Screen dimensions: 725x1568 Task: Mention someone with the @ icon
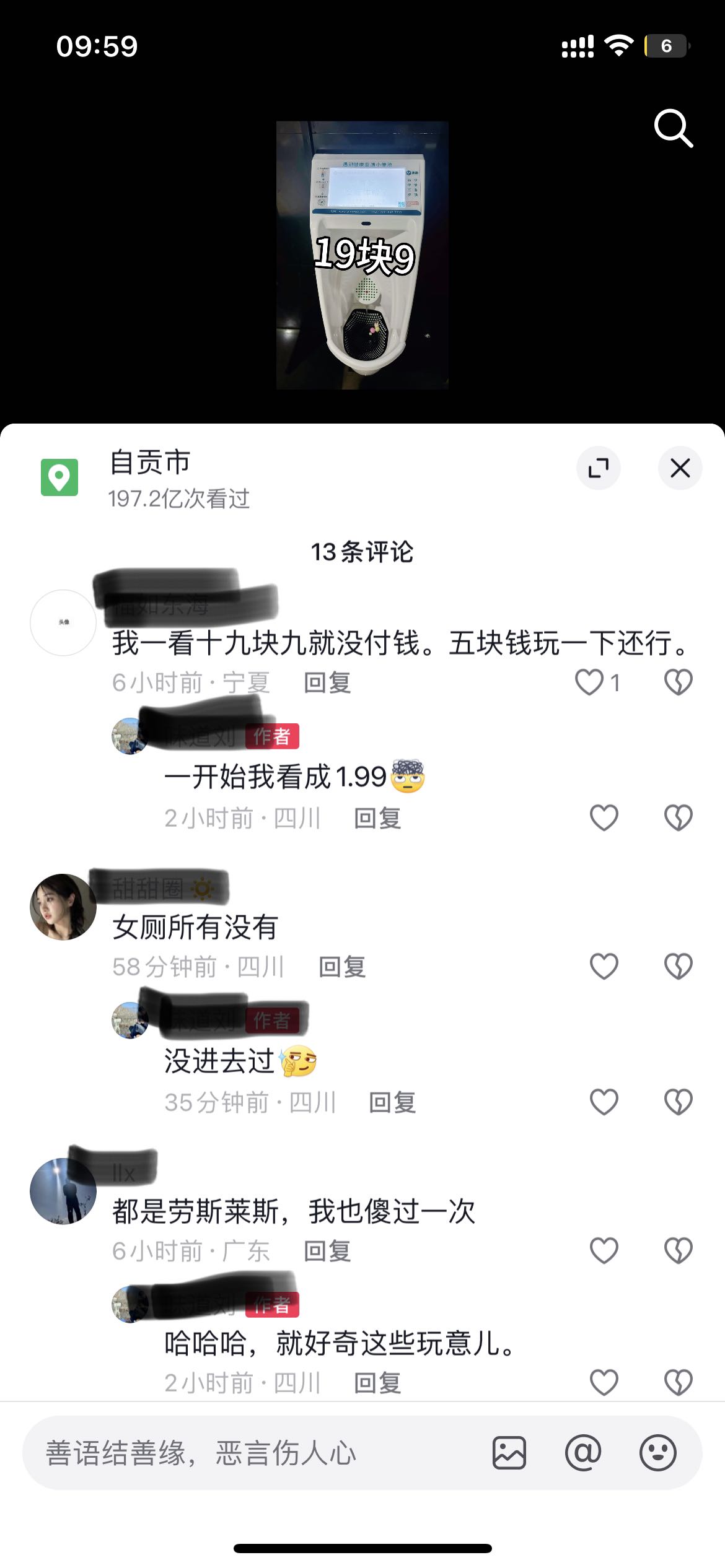(583, 1453)
